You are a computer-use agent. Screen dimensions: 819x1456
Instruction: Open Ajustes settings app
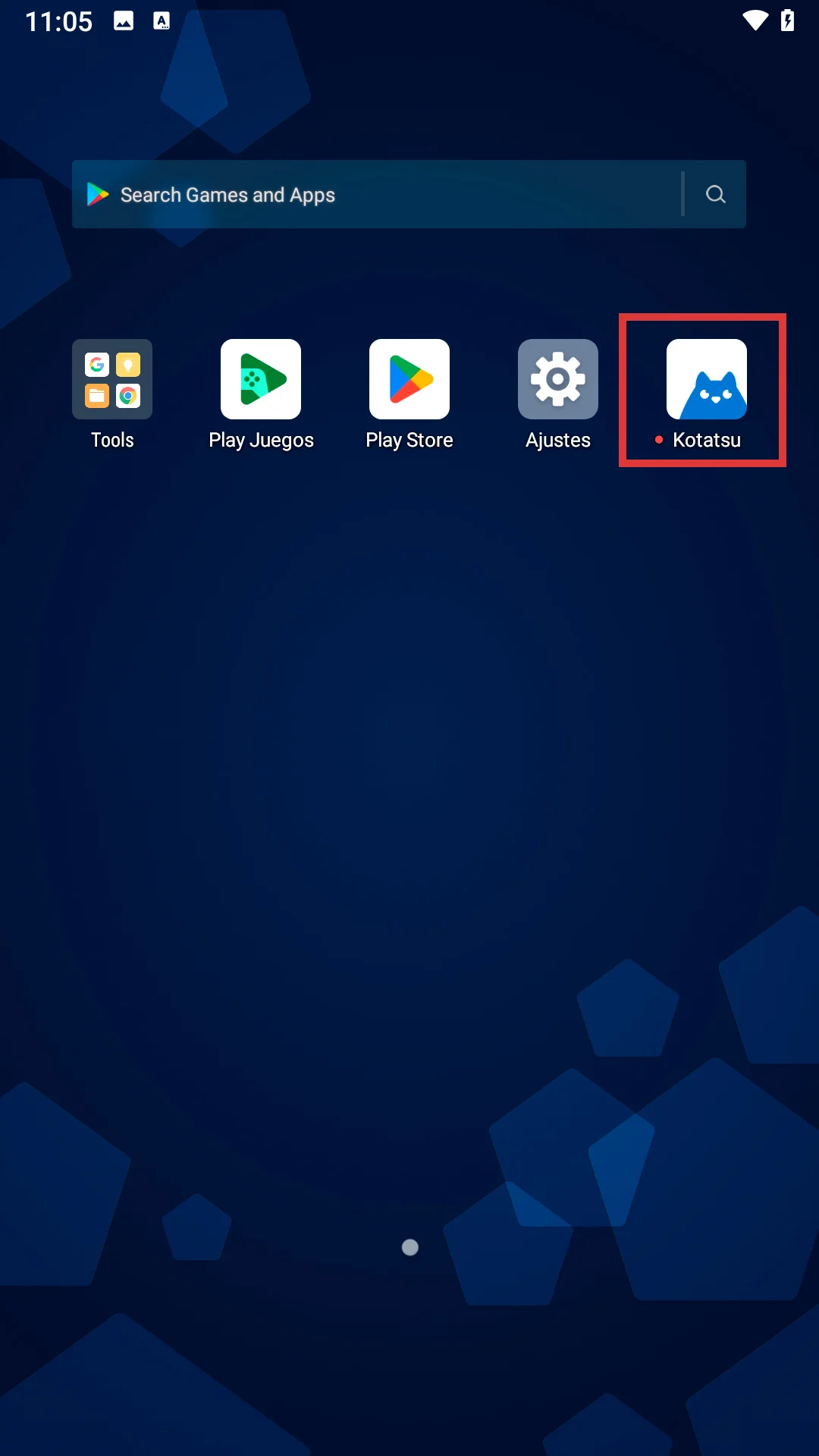558,380
